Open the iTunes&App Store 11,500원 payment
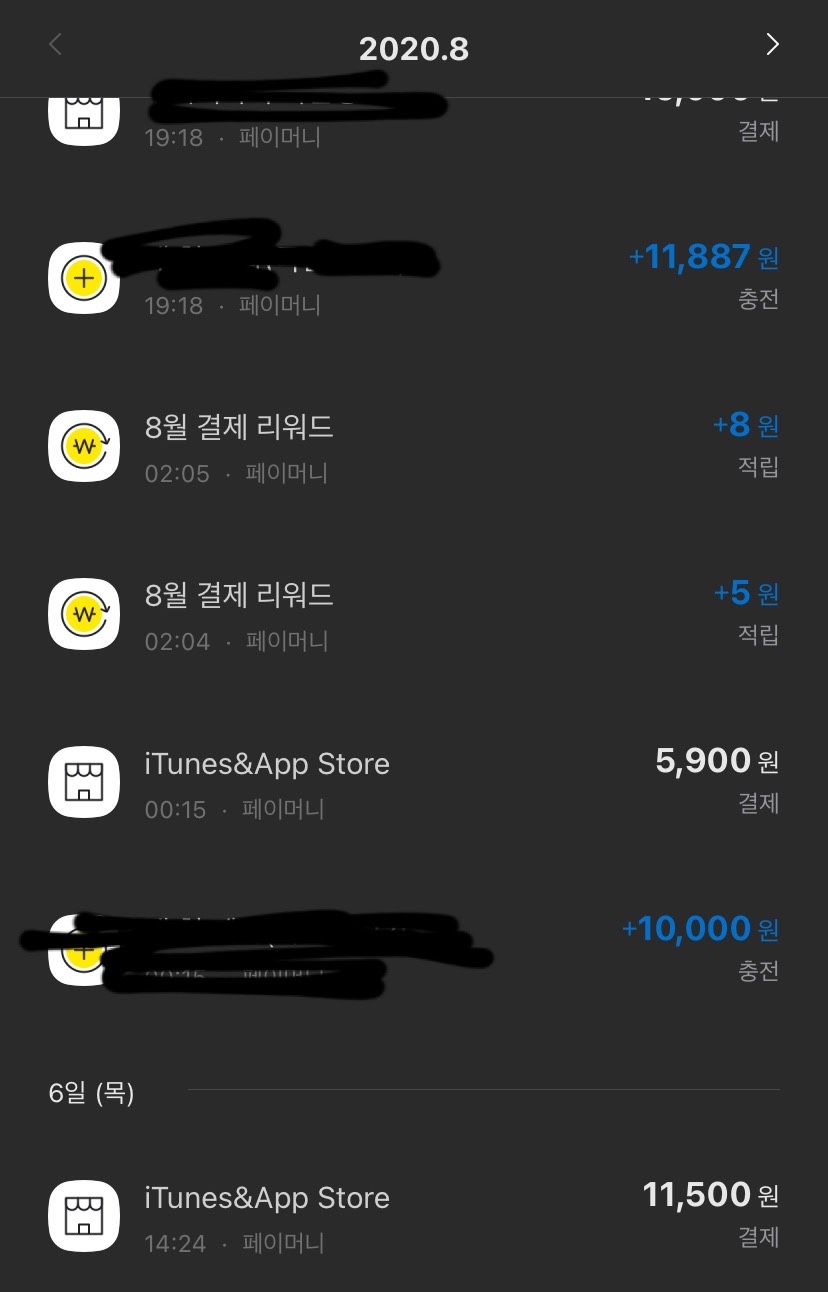Viewport: 828px width, 1292px height. [x=413, y=1216]
